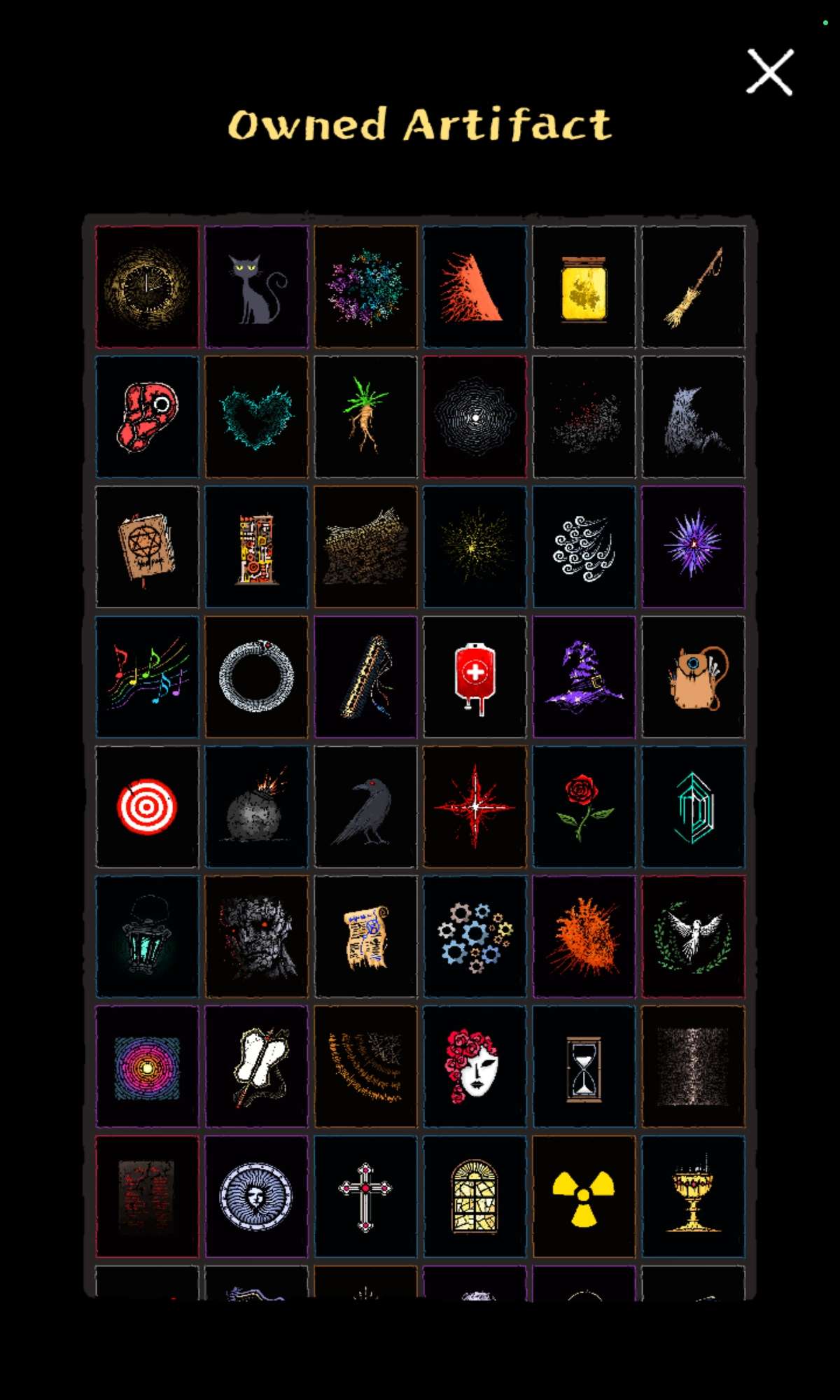Open the jeweled cross artifact
The height and width of the screenshot is (1400, 840).
[365, 1197]
